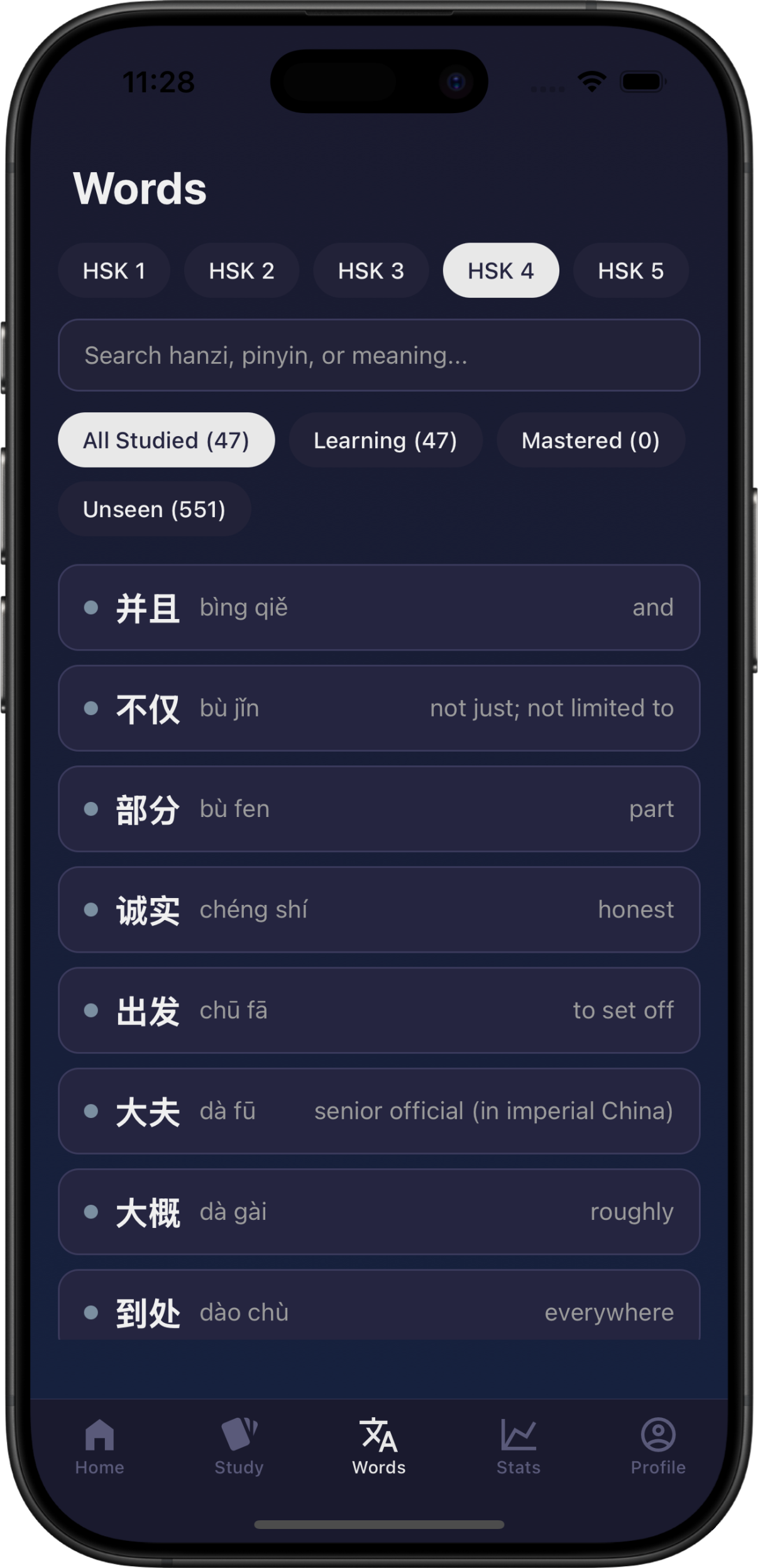The height and width of the screenshot is (1568, 758).
Task: Show Mastered (0) words
Action: point(590,441)
